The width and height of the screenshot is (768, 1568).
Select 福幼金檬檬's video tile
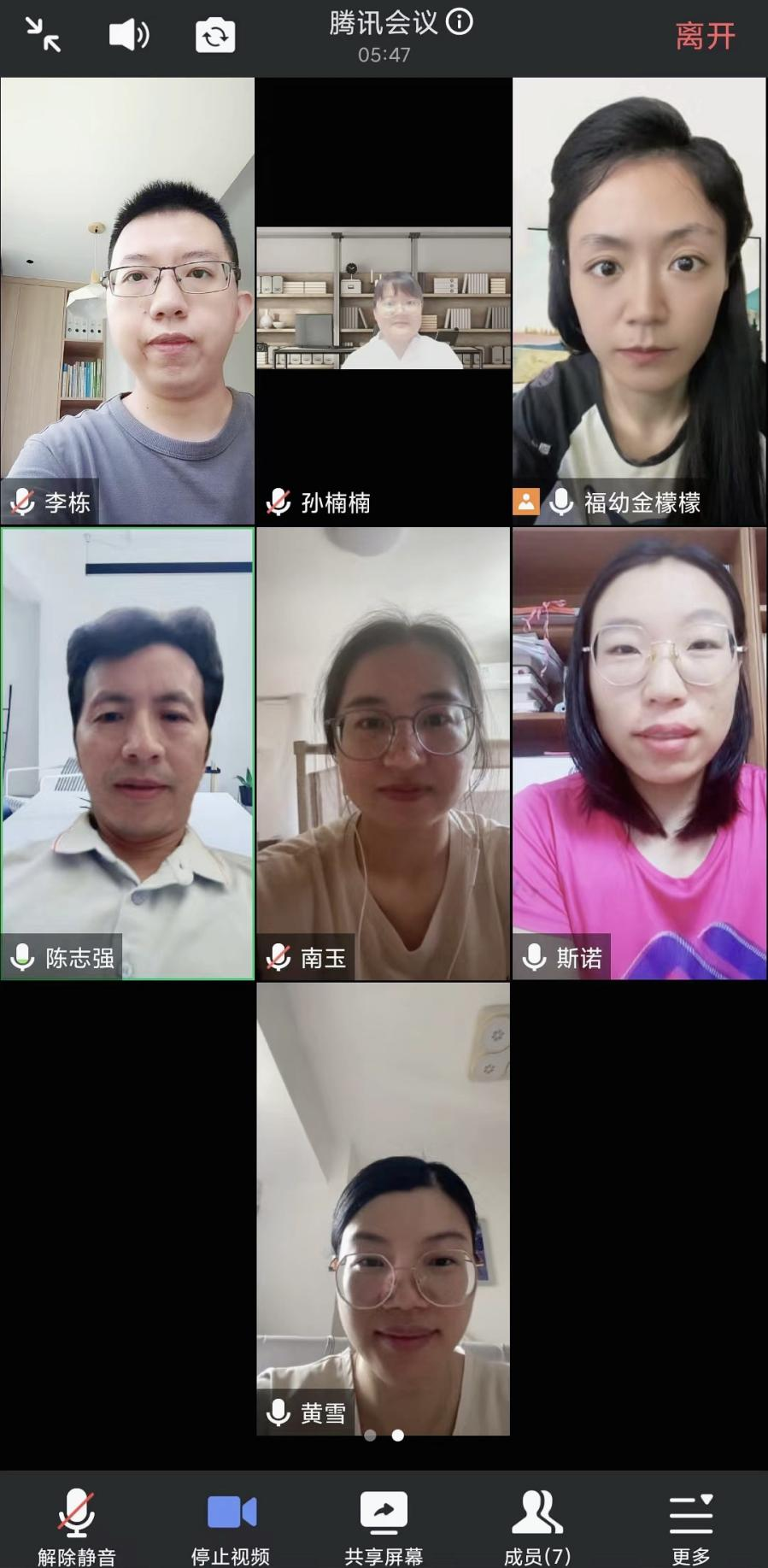point(639,299)
